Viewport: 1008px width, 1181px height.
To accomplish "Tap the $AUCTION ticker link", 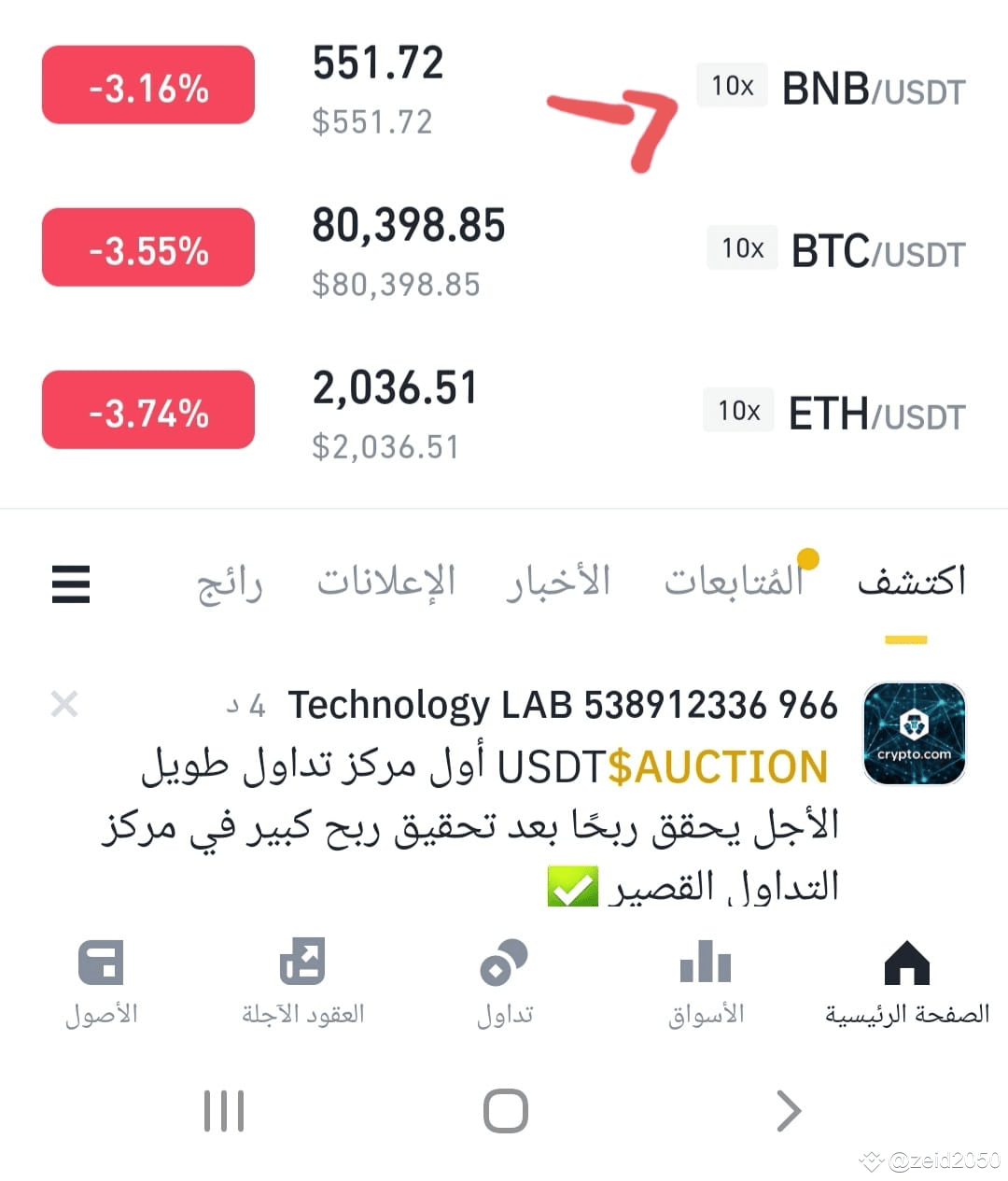I will click(717, 767).
